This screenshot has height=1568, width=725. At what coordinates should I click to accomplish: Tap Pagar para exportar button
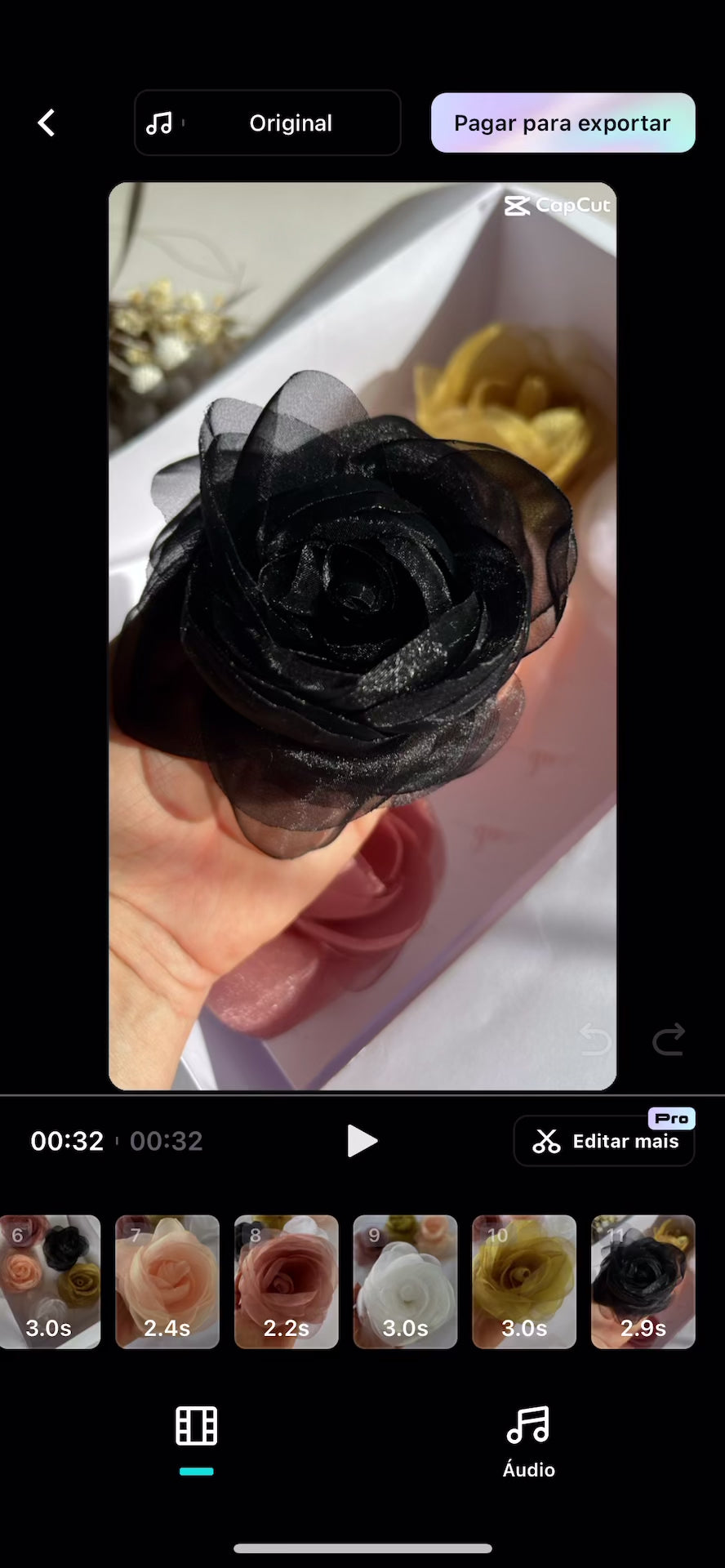click(x=563, y=123)
